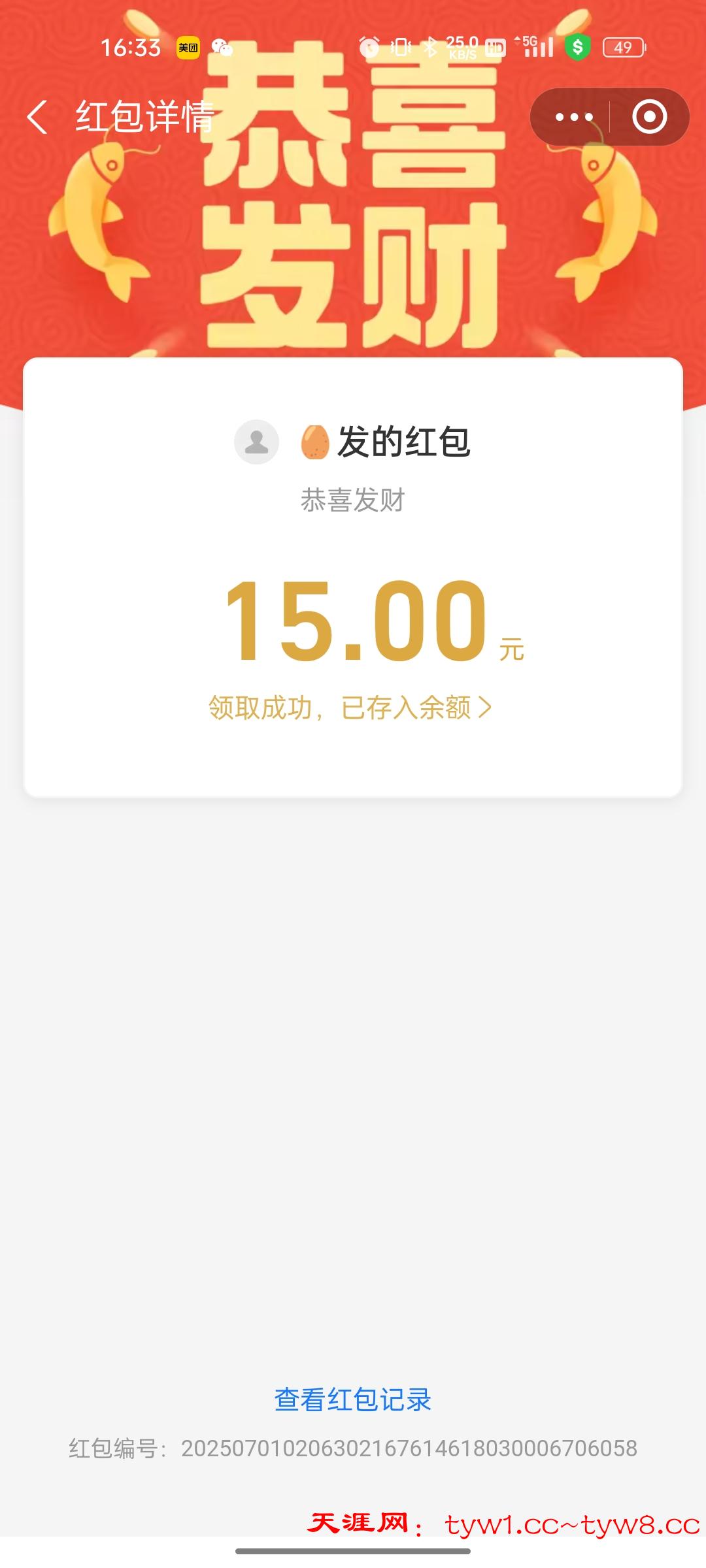Screen dimensions: 706x1568
Task: Close the mini program with the circle button
Action: tap(649, 118)
